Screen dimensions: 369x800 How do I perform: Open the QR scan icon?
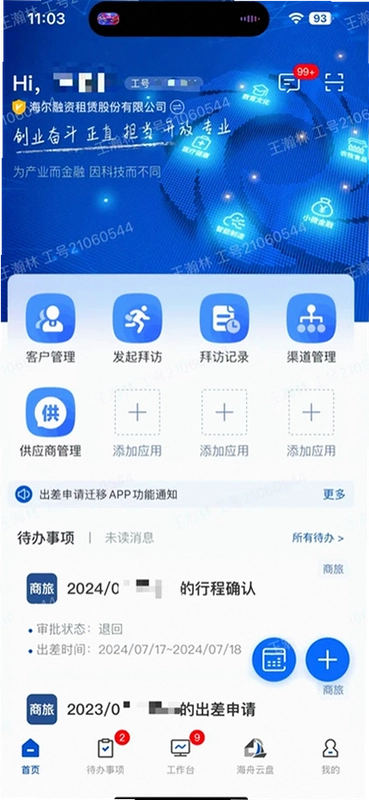point(334,83)
